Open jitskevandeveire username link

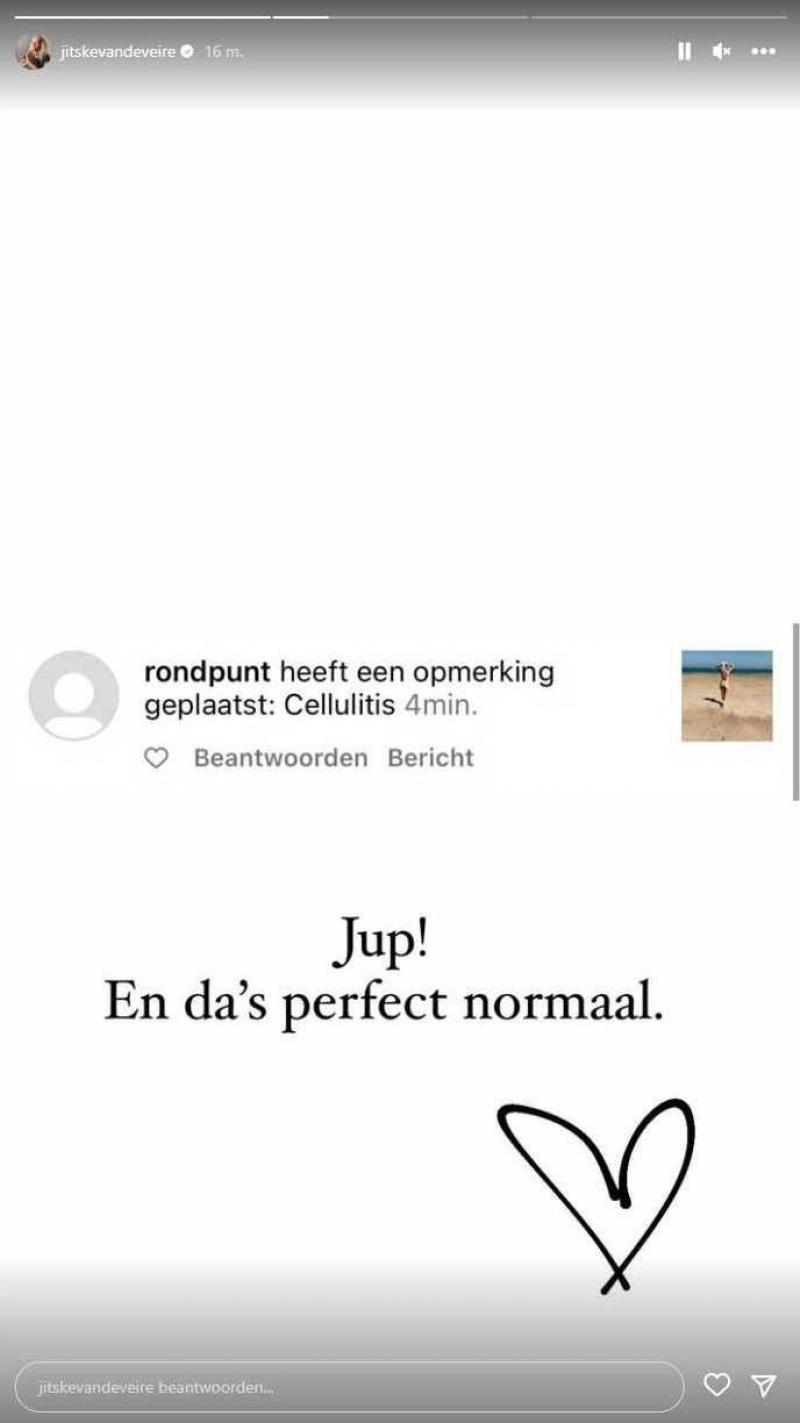(x=118, y=51)
